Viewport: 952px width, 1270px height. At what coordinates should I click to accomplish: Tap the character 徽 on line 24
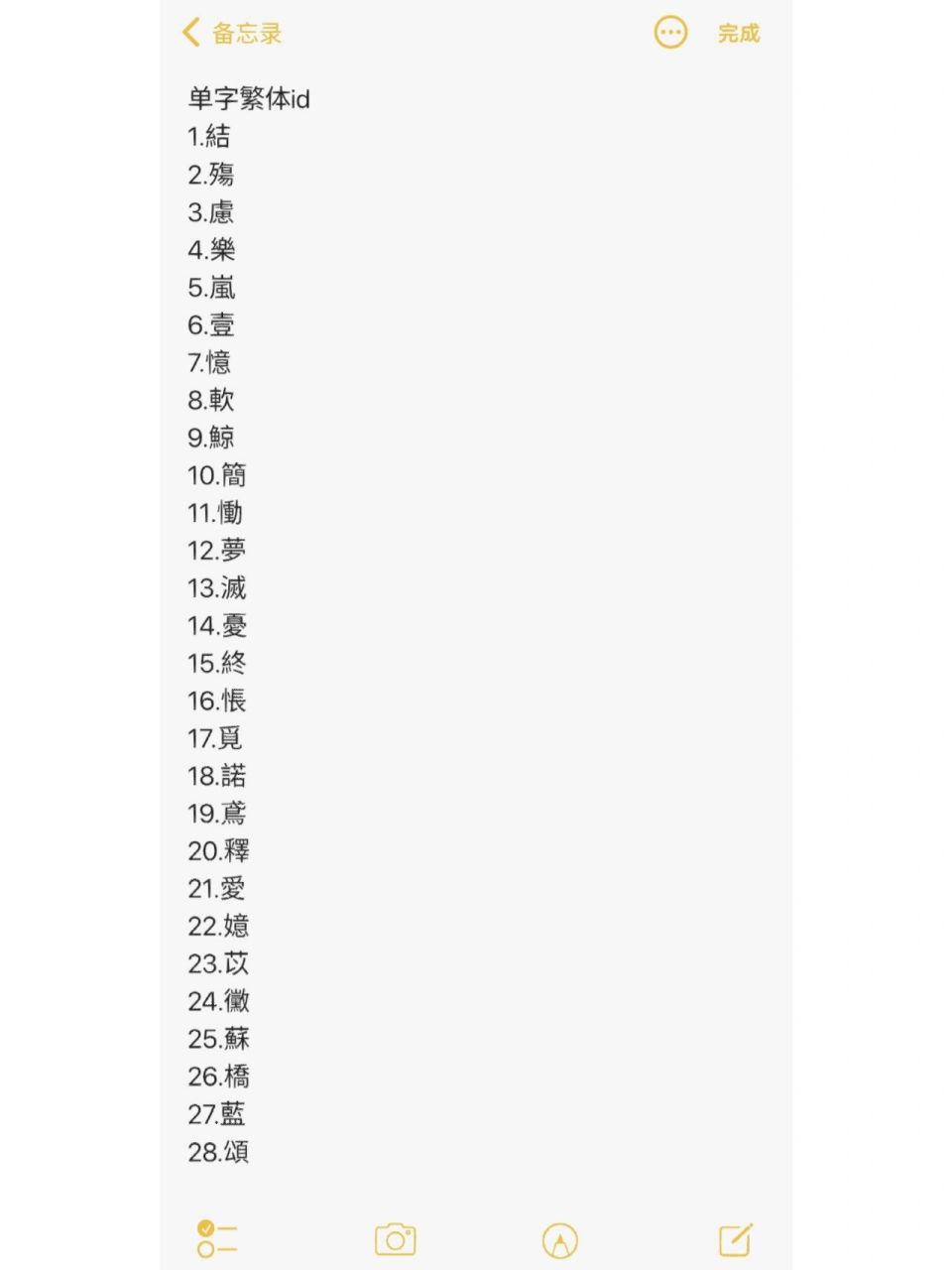point(235,1003)
